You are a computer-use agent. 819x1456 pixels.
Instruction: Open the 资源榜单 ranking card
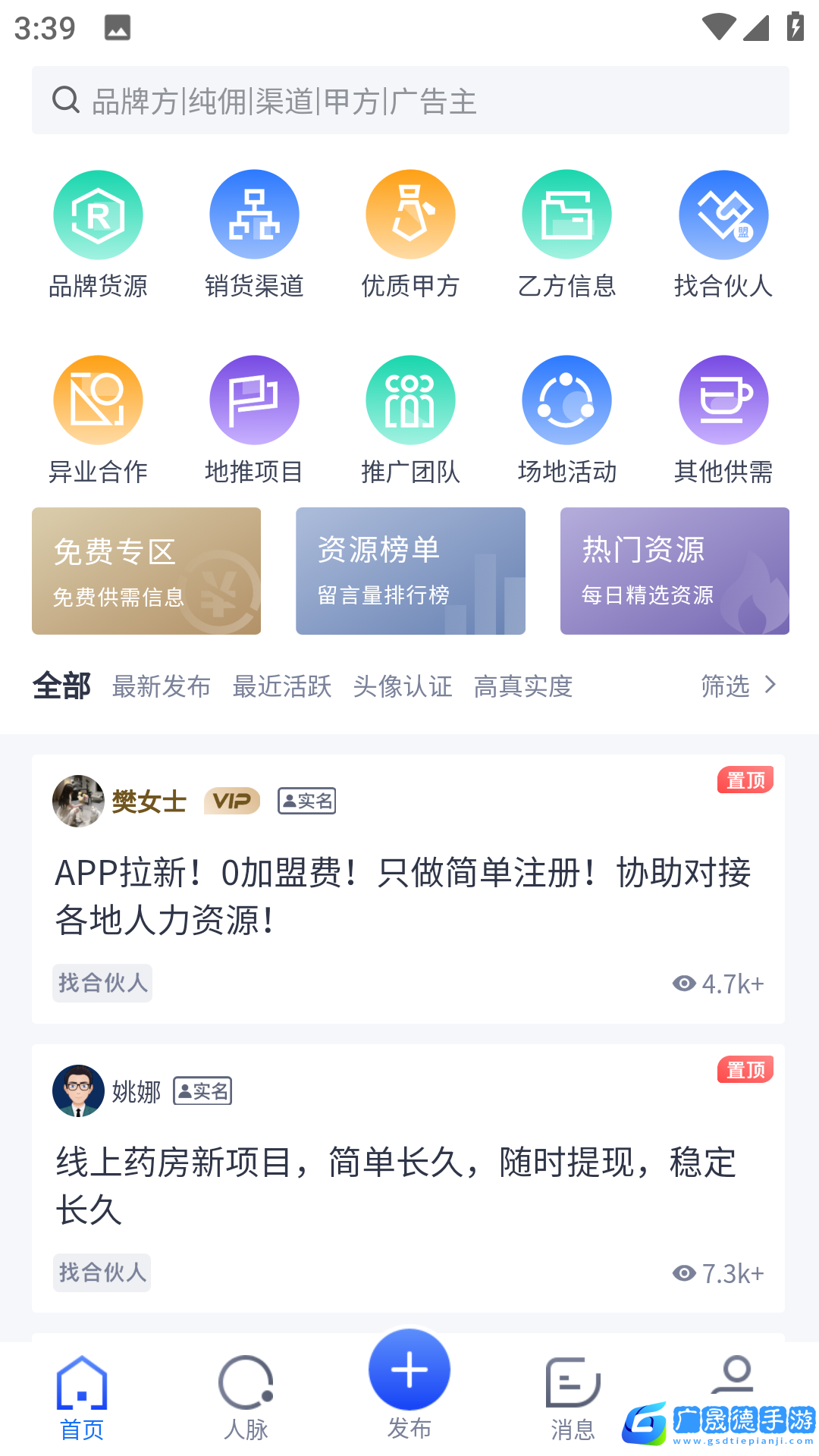410,571
